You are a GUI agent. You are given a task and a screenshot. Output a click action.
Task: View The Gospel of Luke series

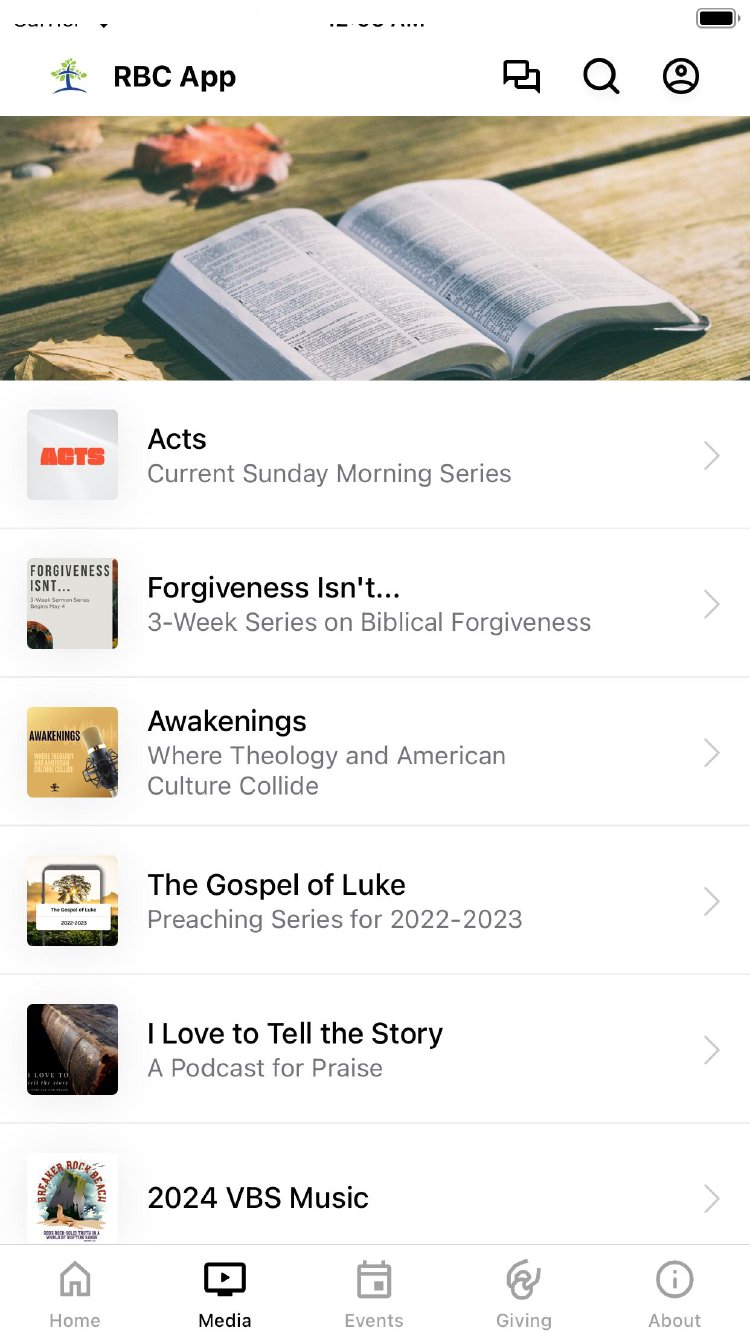pos(375,901)
